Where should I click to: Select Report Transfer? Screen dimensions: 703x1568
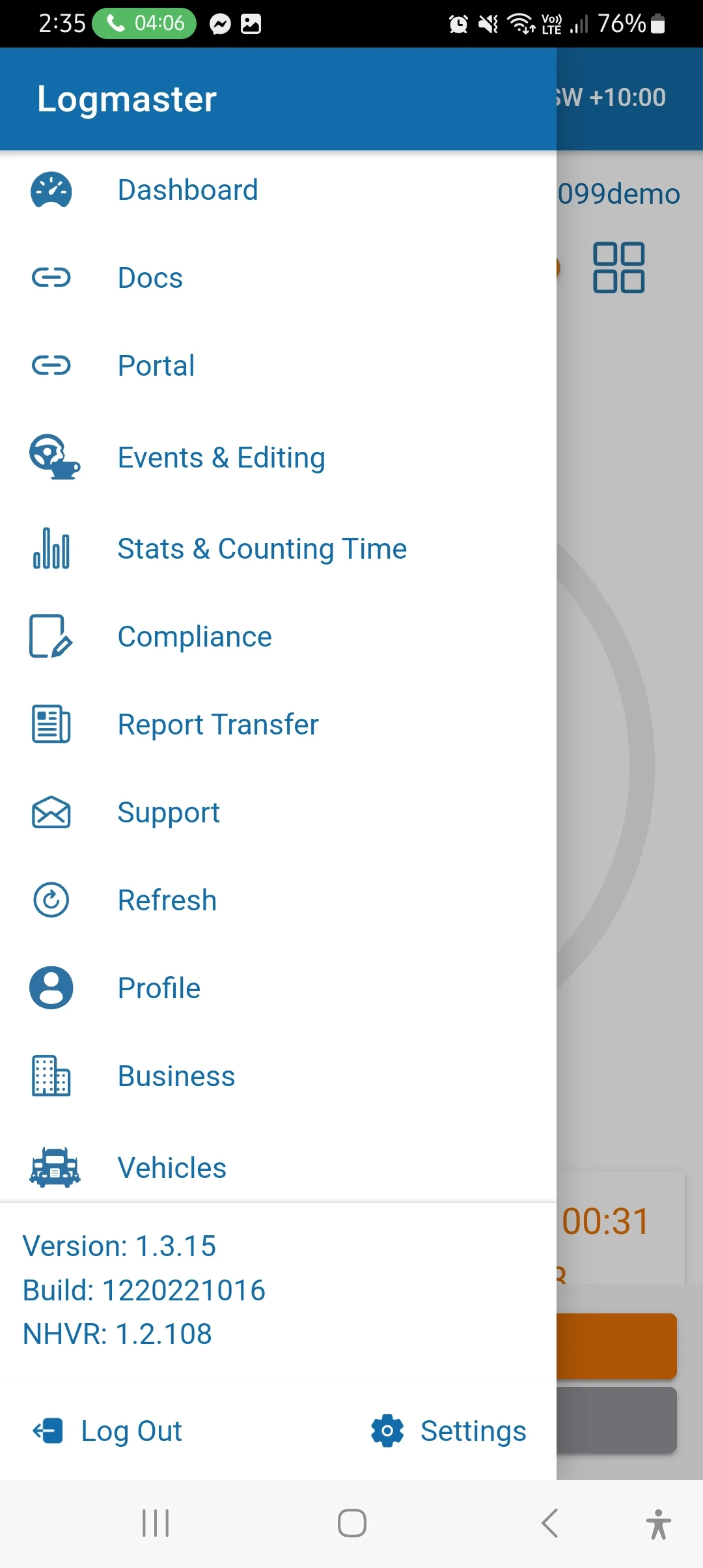point(218,725)
